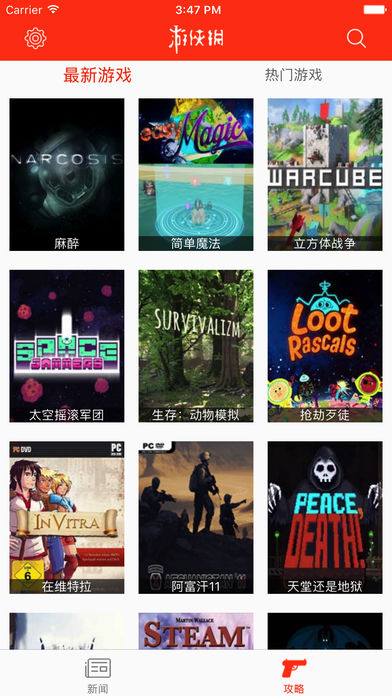Open the 天堂还是地狱 game tile
This screenshot has height=696, width=392.
(325, 518)
